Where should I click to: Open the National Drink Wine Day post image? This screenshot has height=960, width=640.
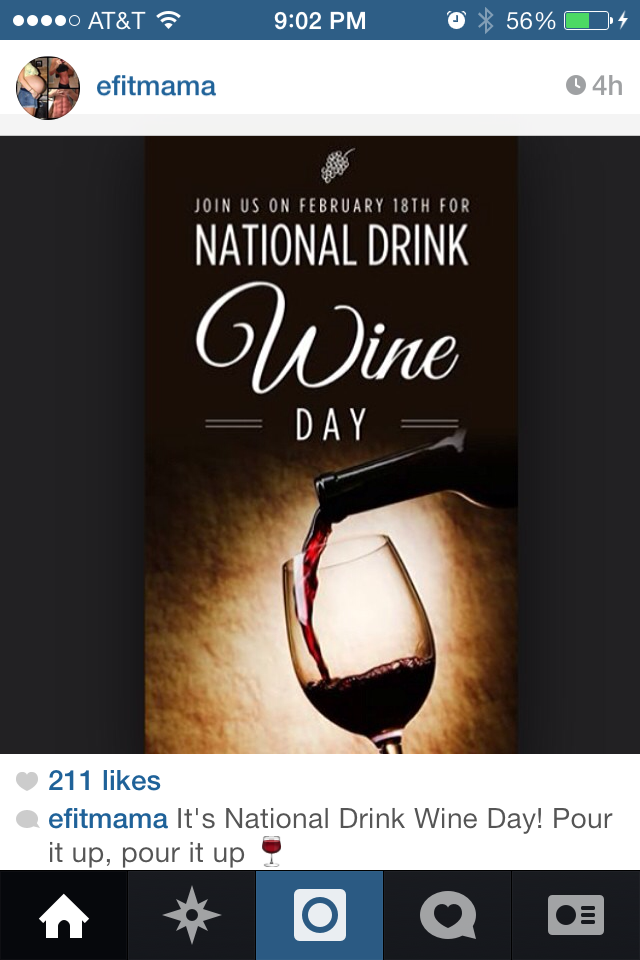[331, 445]
